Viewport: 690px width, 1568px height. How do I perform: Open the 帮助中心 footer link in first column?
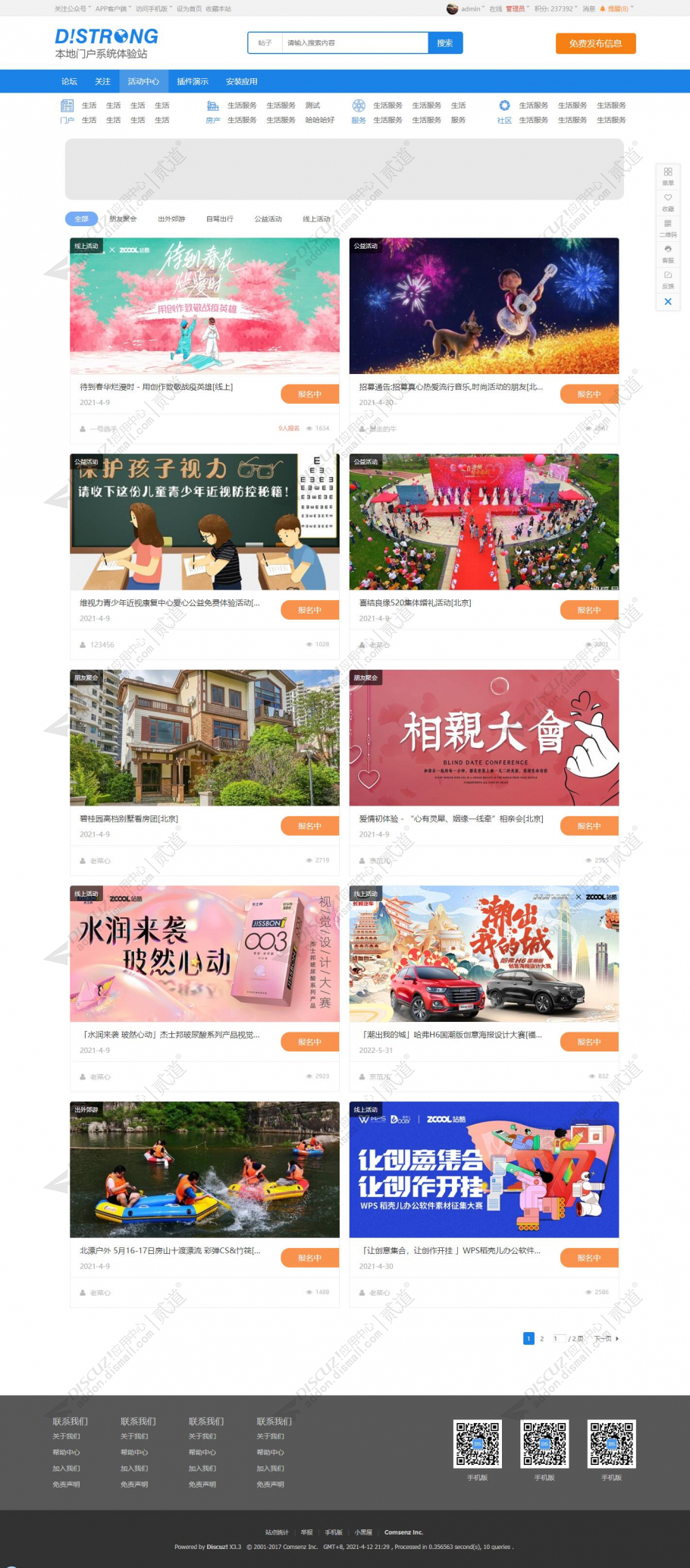66,1453
